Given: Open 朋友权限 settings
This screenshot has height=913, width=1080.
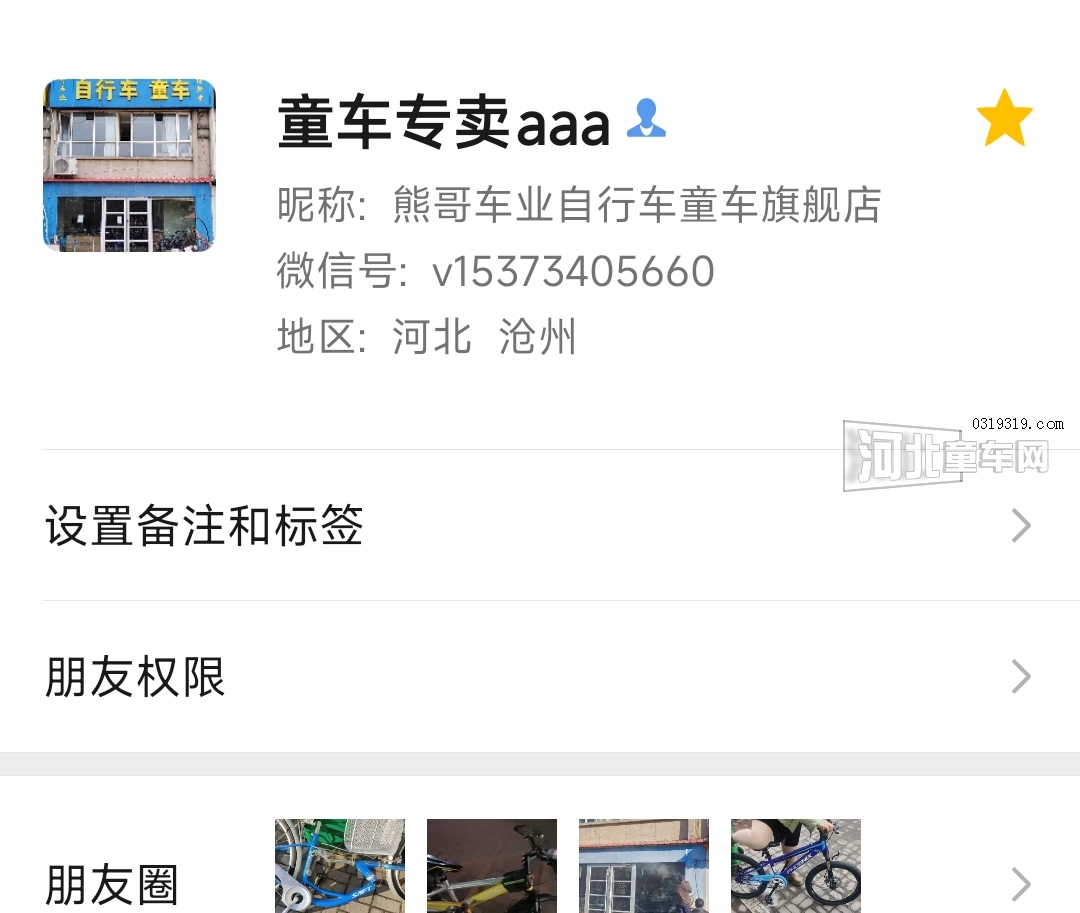Looking at the screenshot, I should (x=540, y=677).
